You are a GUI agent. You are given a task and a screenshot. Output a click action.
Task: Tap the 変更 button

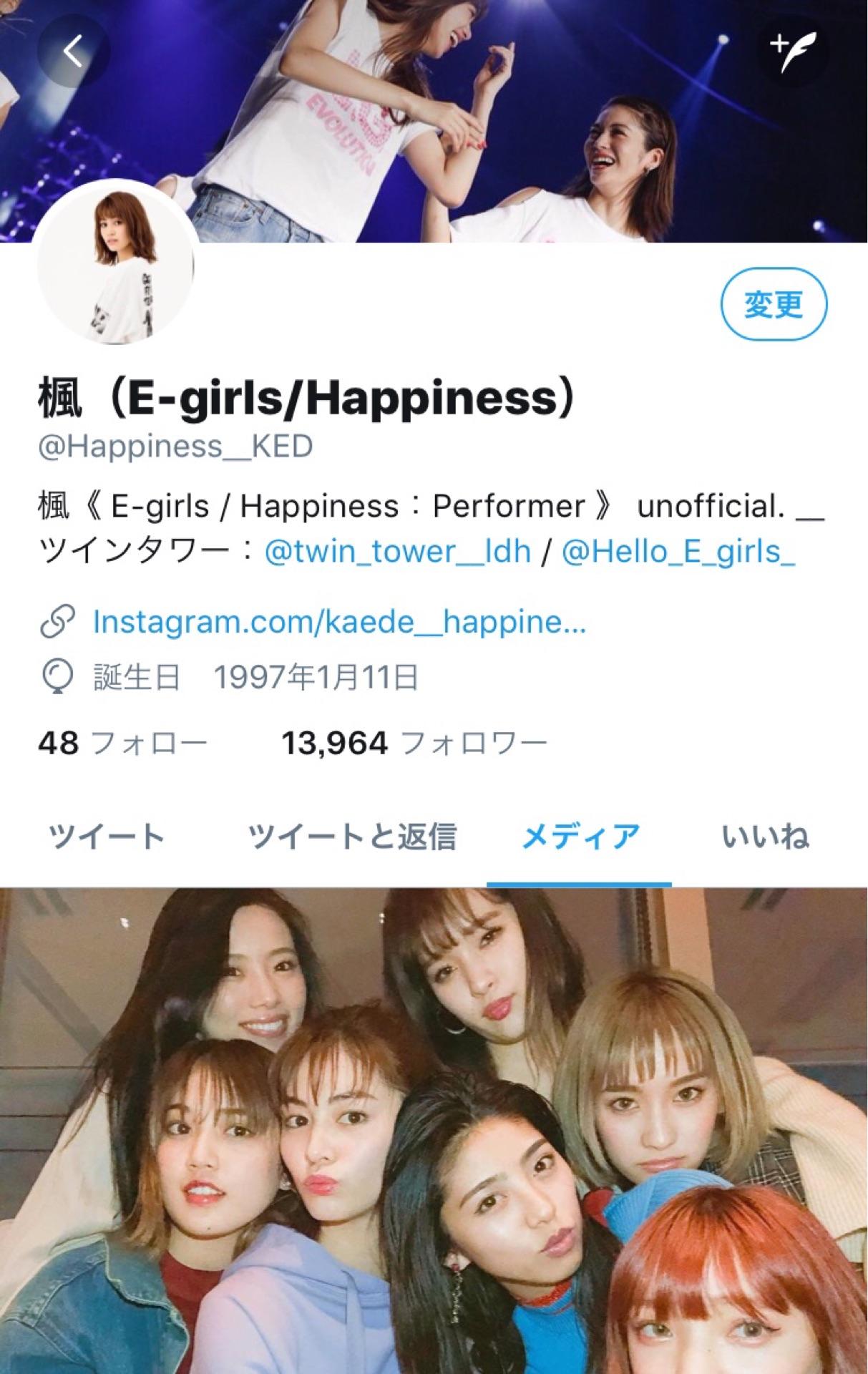tap(774, 305)
